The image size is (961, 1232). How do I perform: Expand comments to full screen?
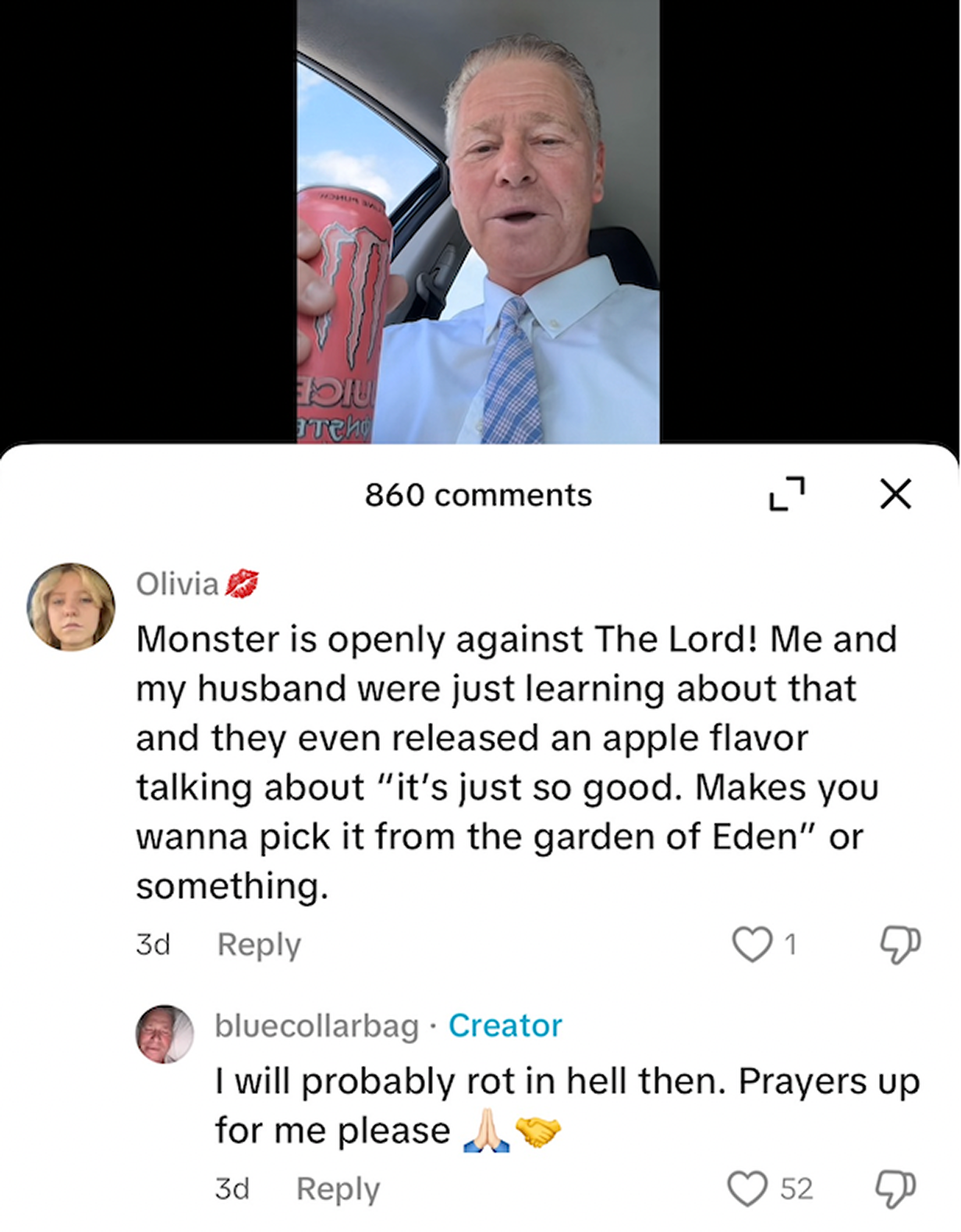coord(786,494)
